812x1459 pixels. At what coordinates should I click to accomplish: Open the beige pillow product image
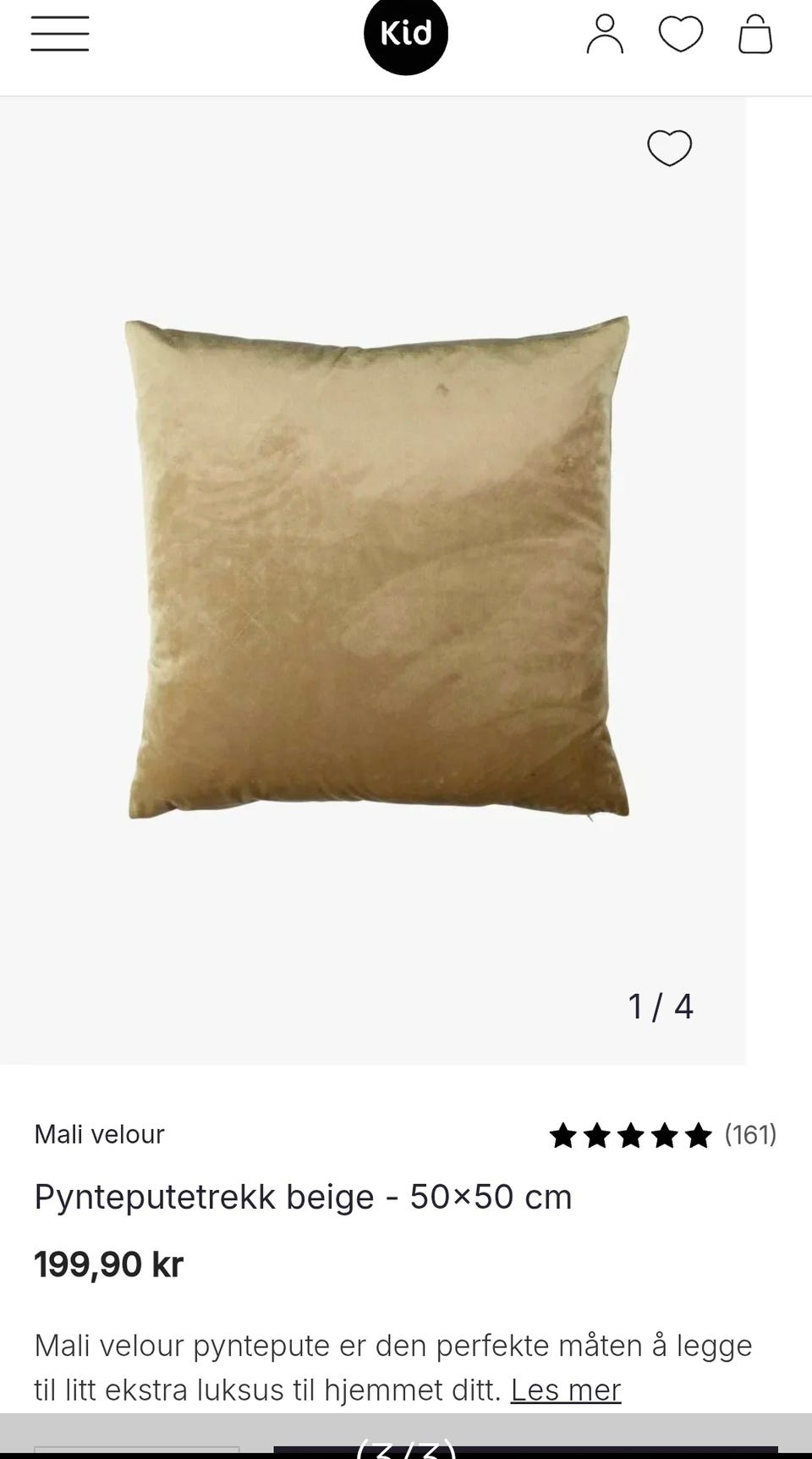pyautogui.click(x=377, y=567)
